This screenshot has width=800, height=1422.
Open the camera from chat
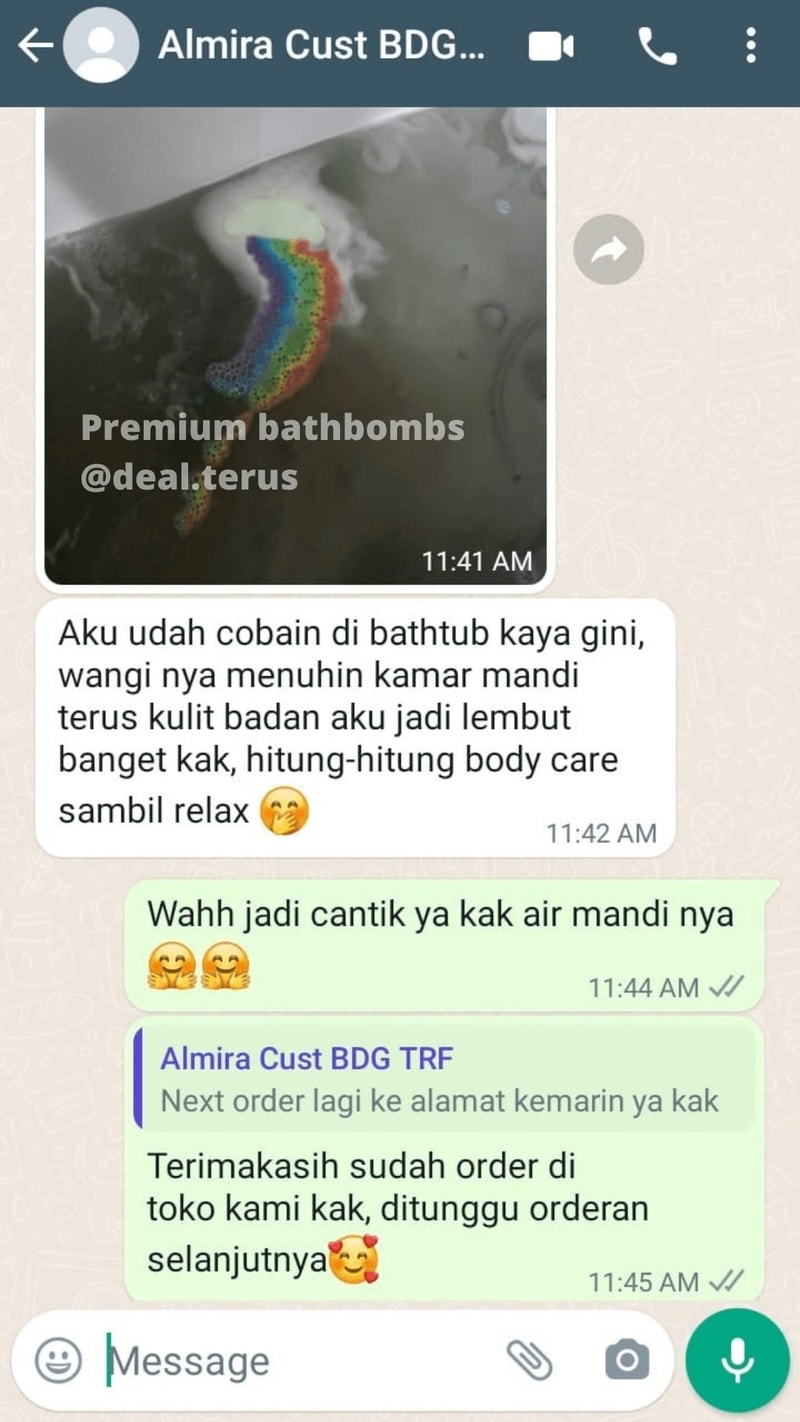pyautogui.click(x=627, y=1360)
